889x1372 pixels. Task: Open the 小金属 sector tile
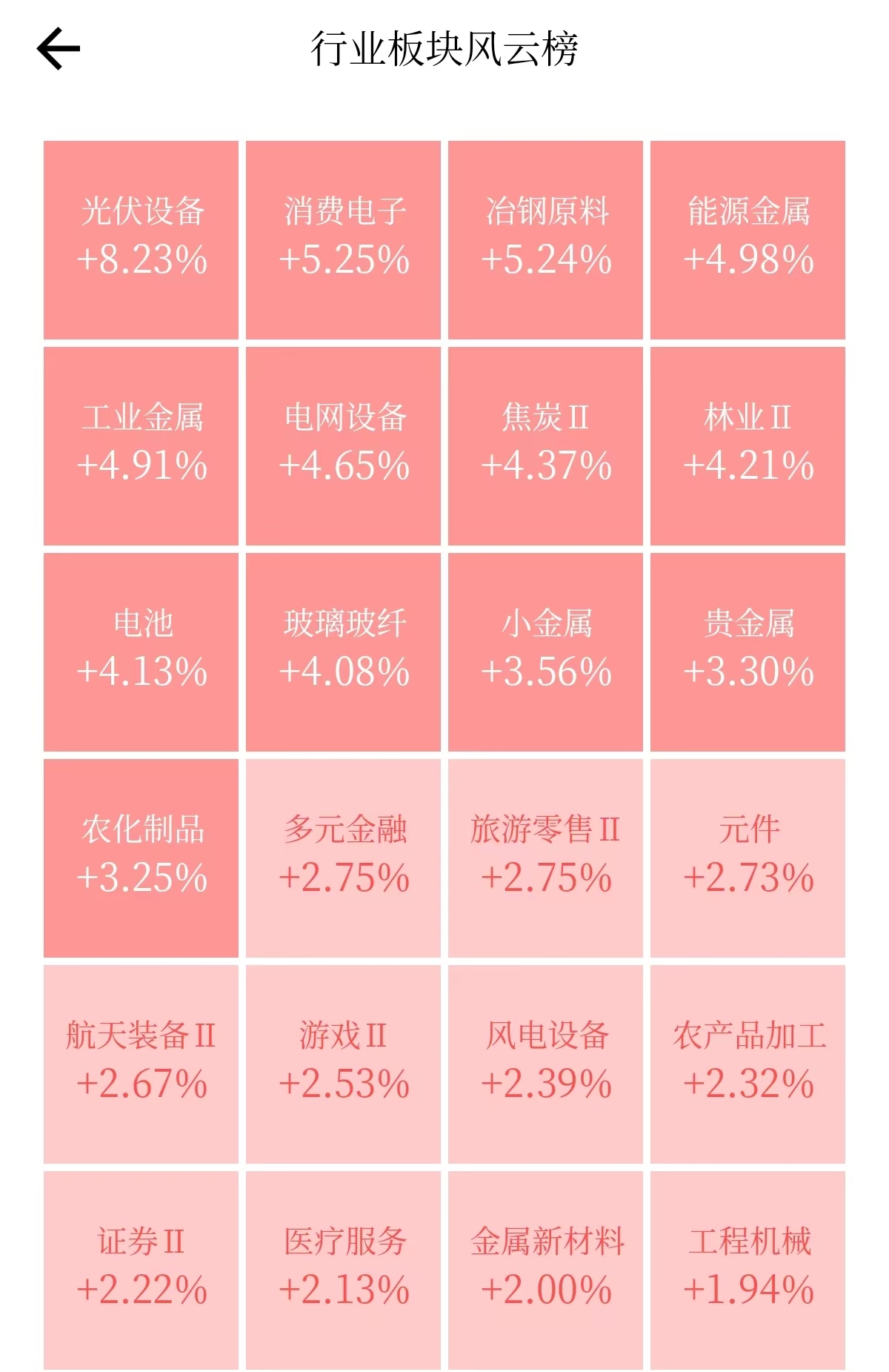(545, 651)
